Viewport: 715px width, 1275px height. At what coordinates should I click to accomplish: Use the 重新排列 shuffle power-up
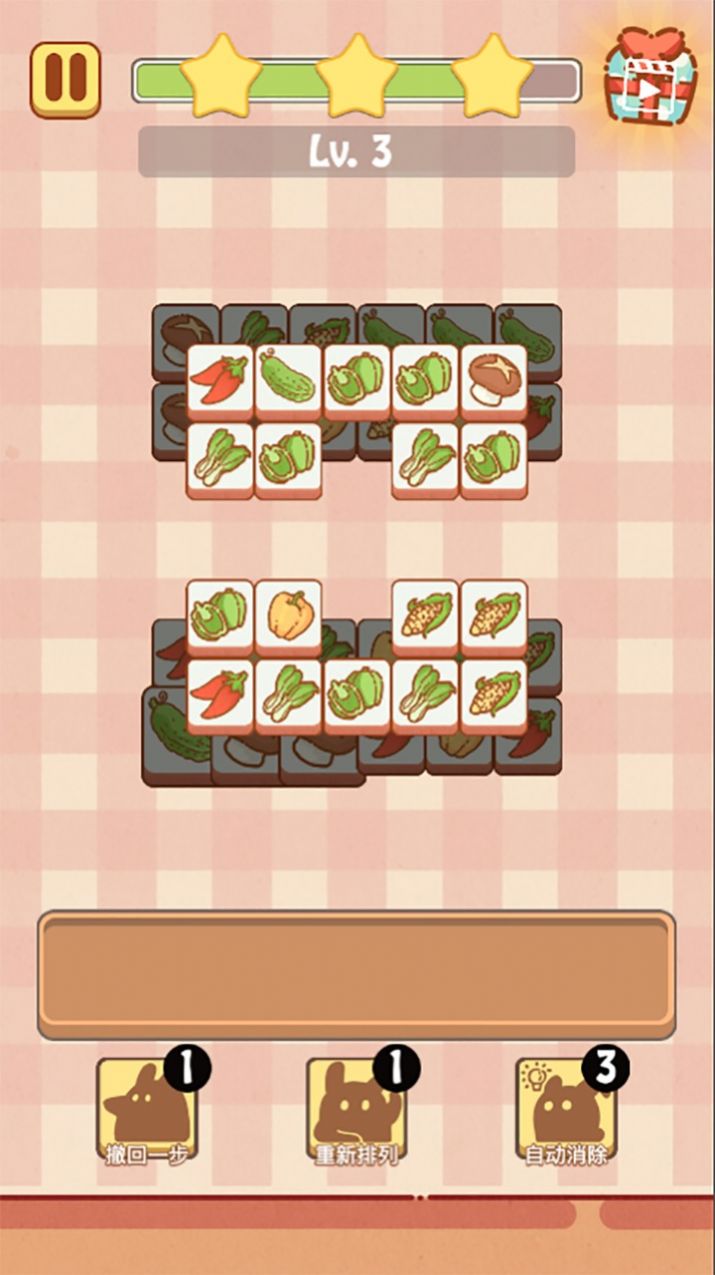(x=357, y=1110)
